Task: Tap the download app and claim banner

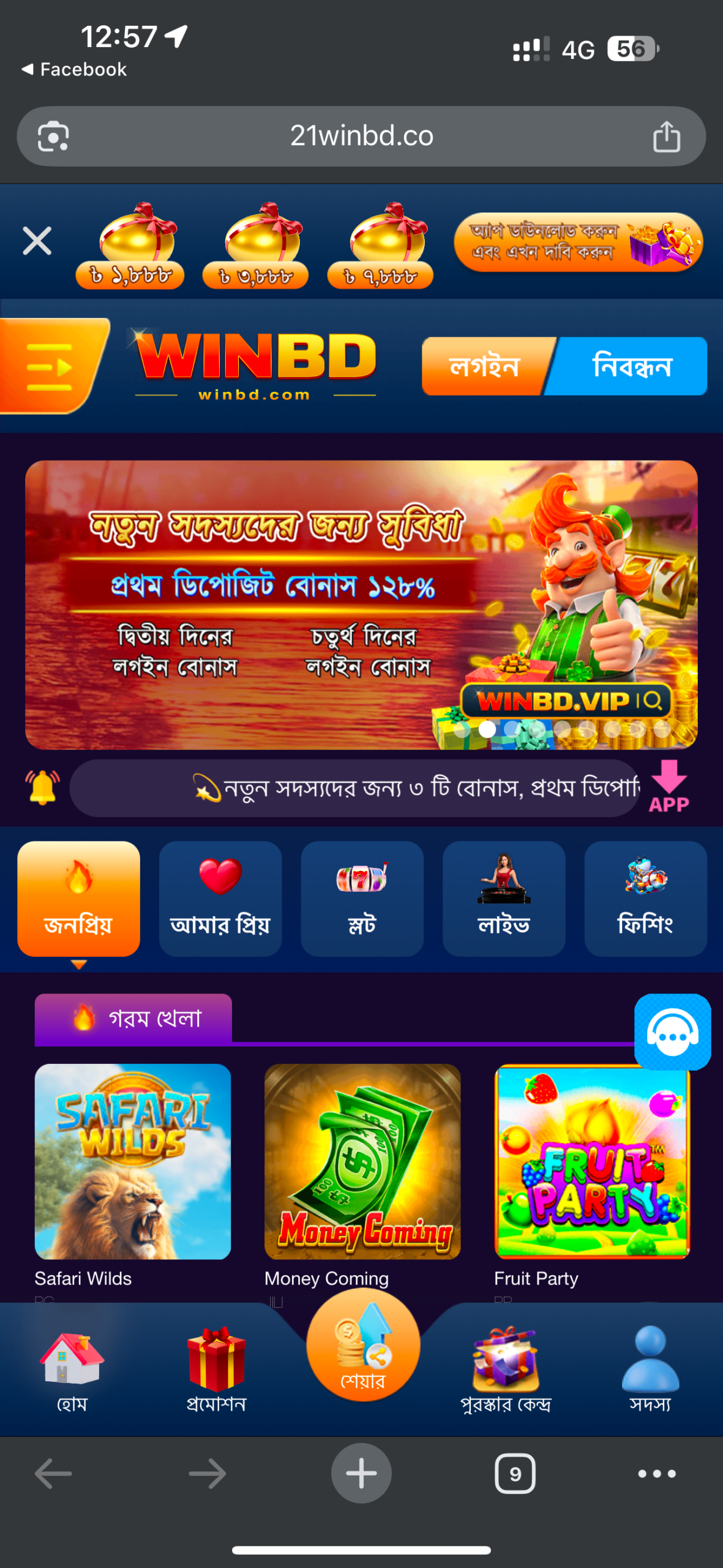Action: click(577, 242)
